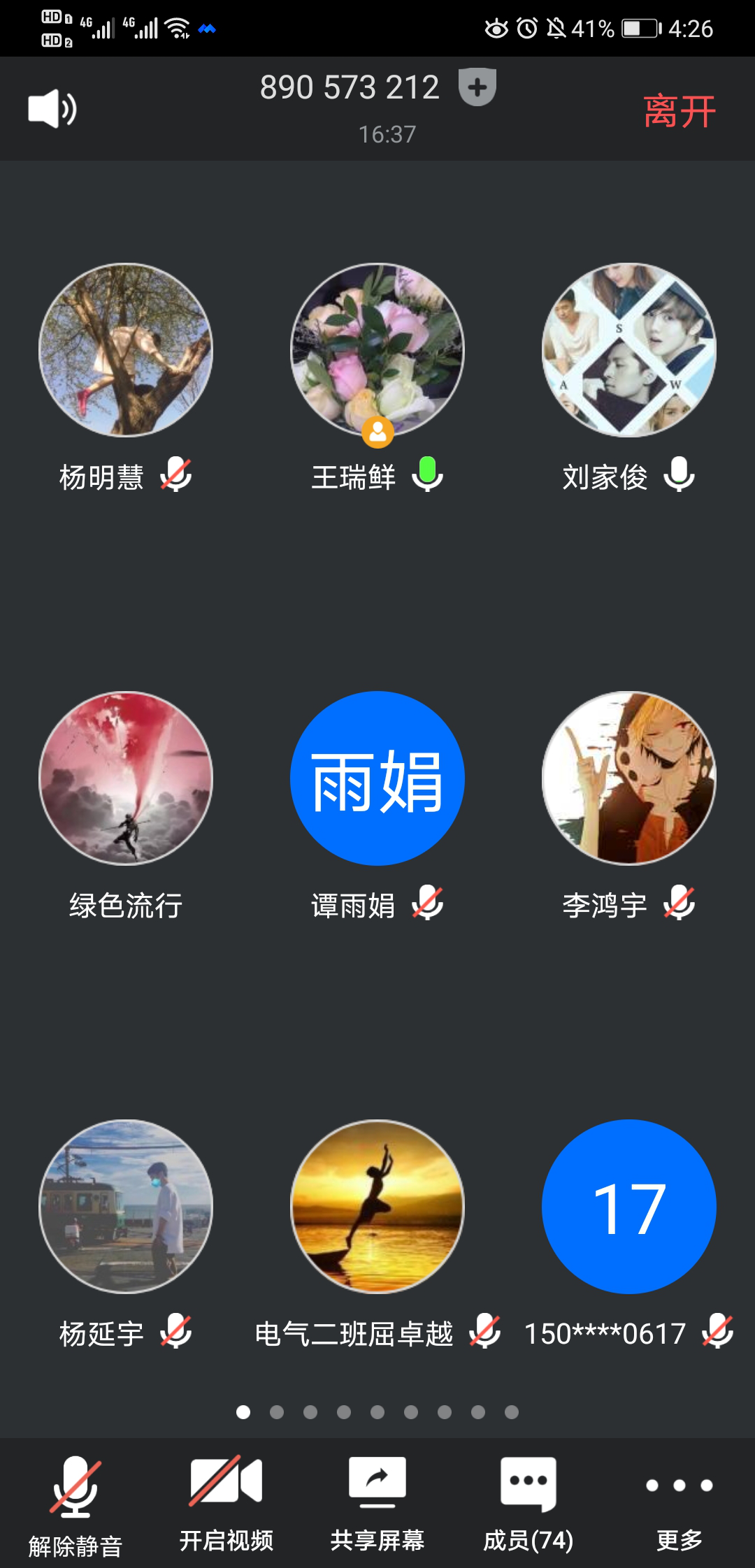This screenshot has height=1568, width=755.
Task: Select participant 杨明慧's avatar
Action: point(126,350)
